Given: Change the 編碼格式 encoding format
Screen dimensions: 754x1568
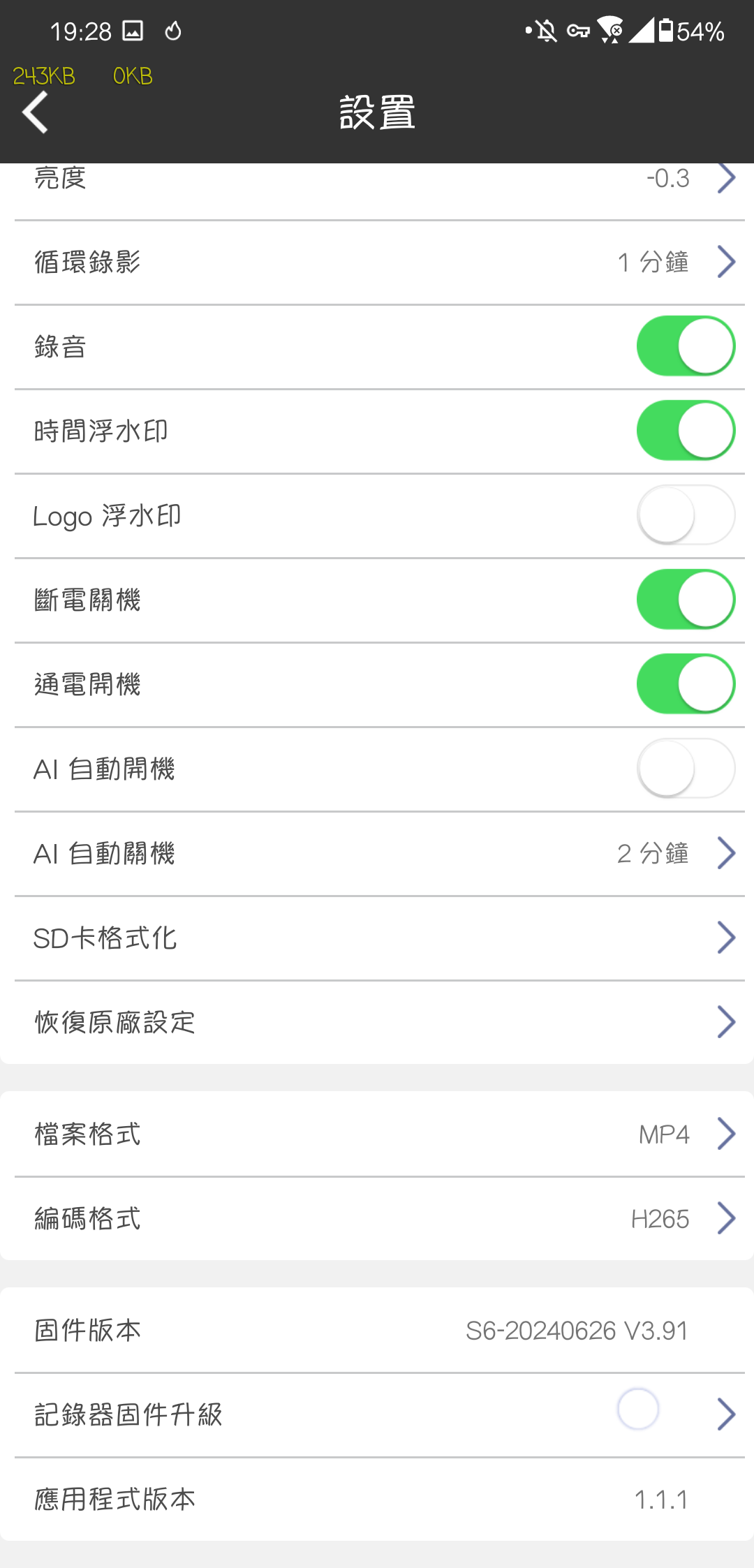Looking at the screenshot, I should click(377, 1219).
